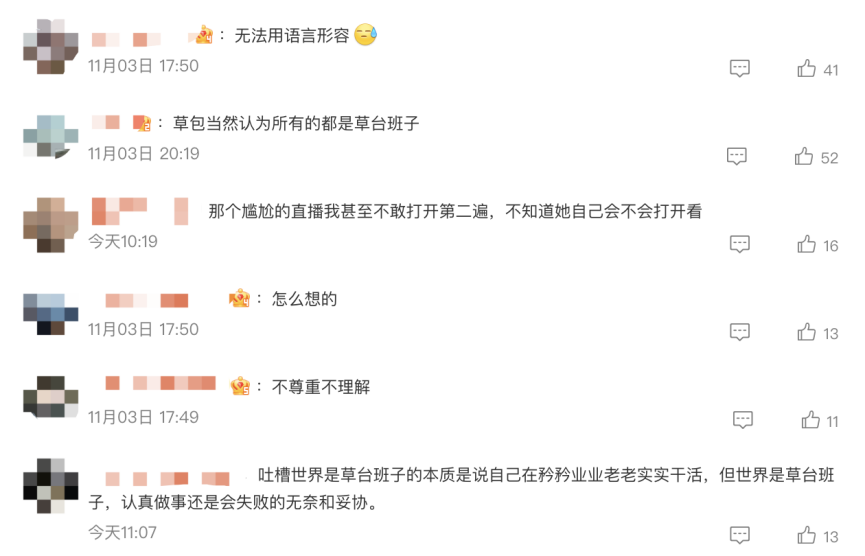The height and width of the screenshot is (556, 865).
Task: Tap the reply icon for "怎么想的"
Action: point(740,333)
